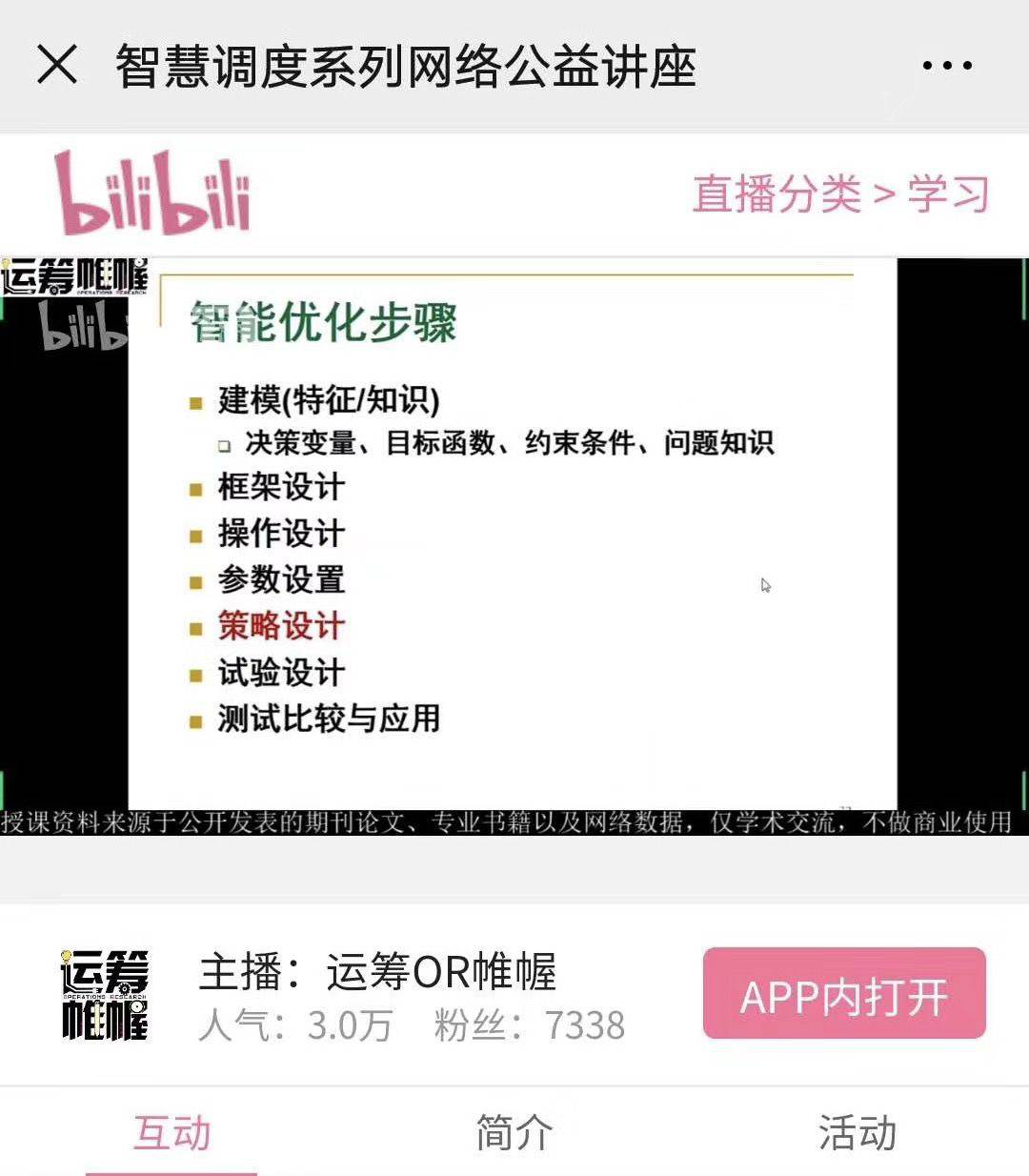Tap the live stream video player
Screen dimensions: 1029x1176
[x=514, y=545]
